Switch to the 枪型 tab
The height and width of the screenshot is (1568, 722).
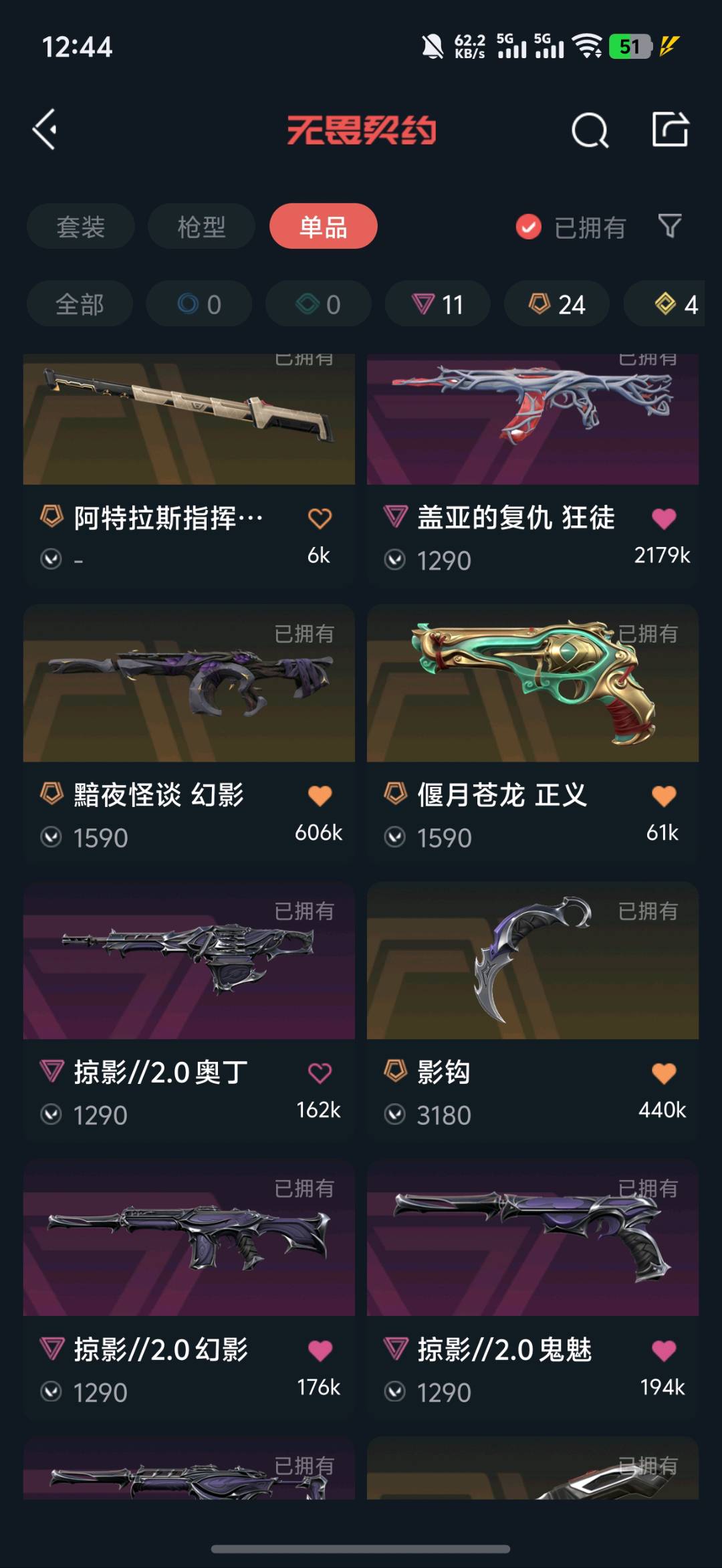point(201,227)
